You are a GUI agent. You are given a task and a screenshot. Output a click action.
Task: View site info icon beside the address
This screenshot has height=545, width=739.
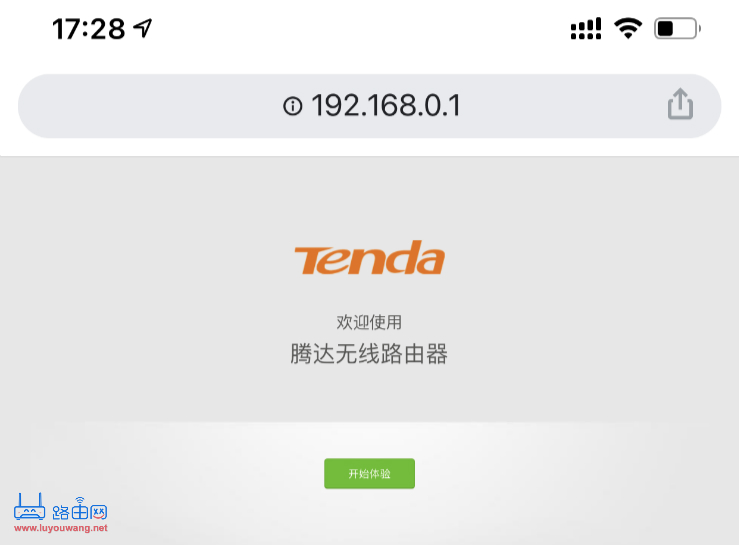point(292,106)
